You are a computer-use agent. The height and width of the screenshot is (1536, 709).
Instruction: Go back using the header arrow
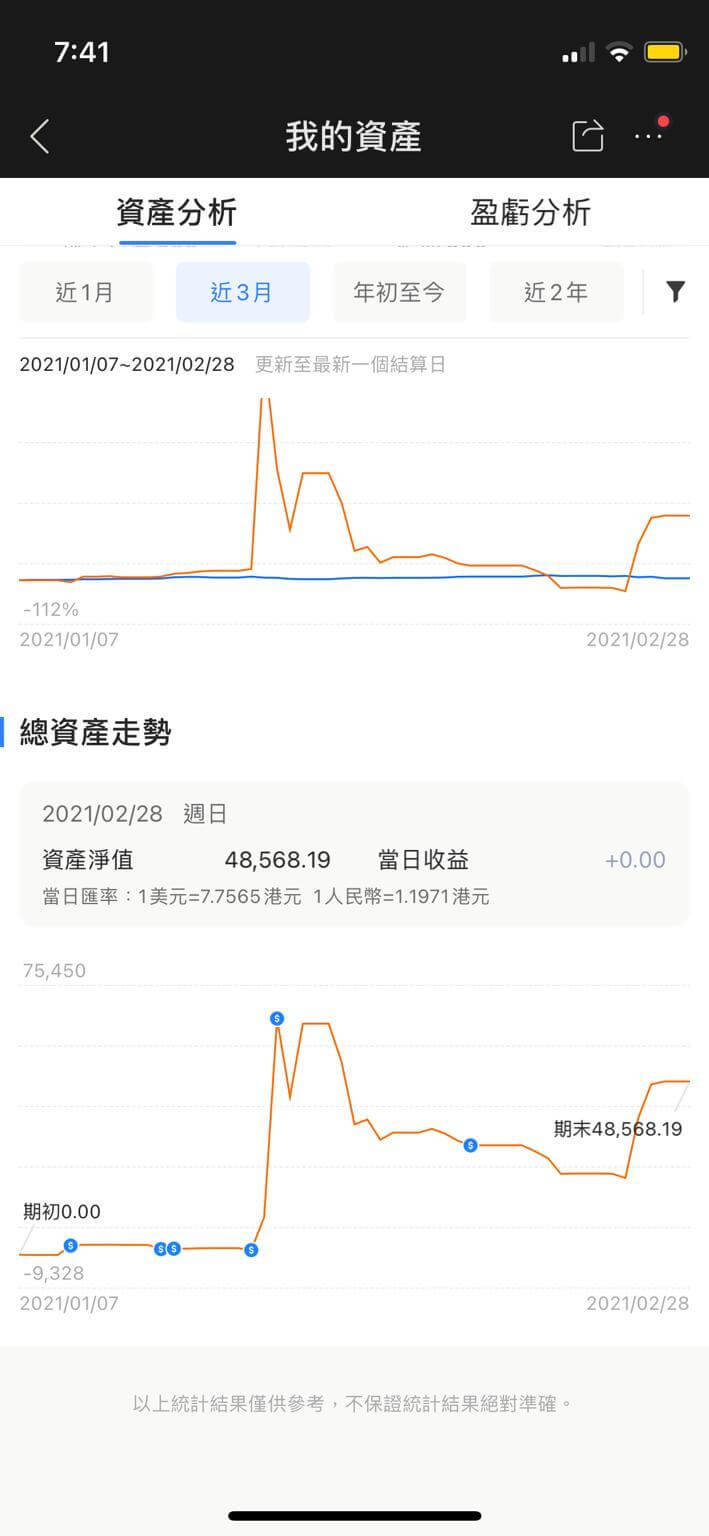(40, 136)
